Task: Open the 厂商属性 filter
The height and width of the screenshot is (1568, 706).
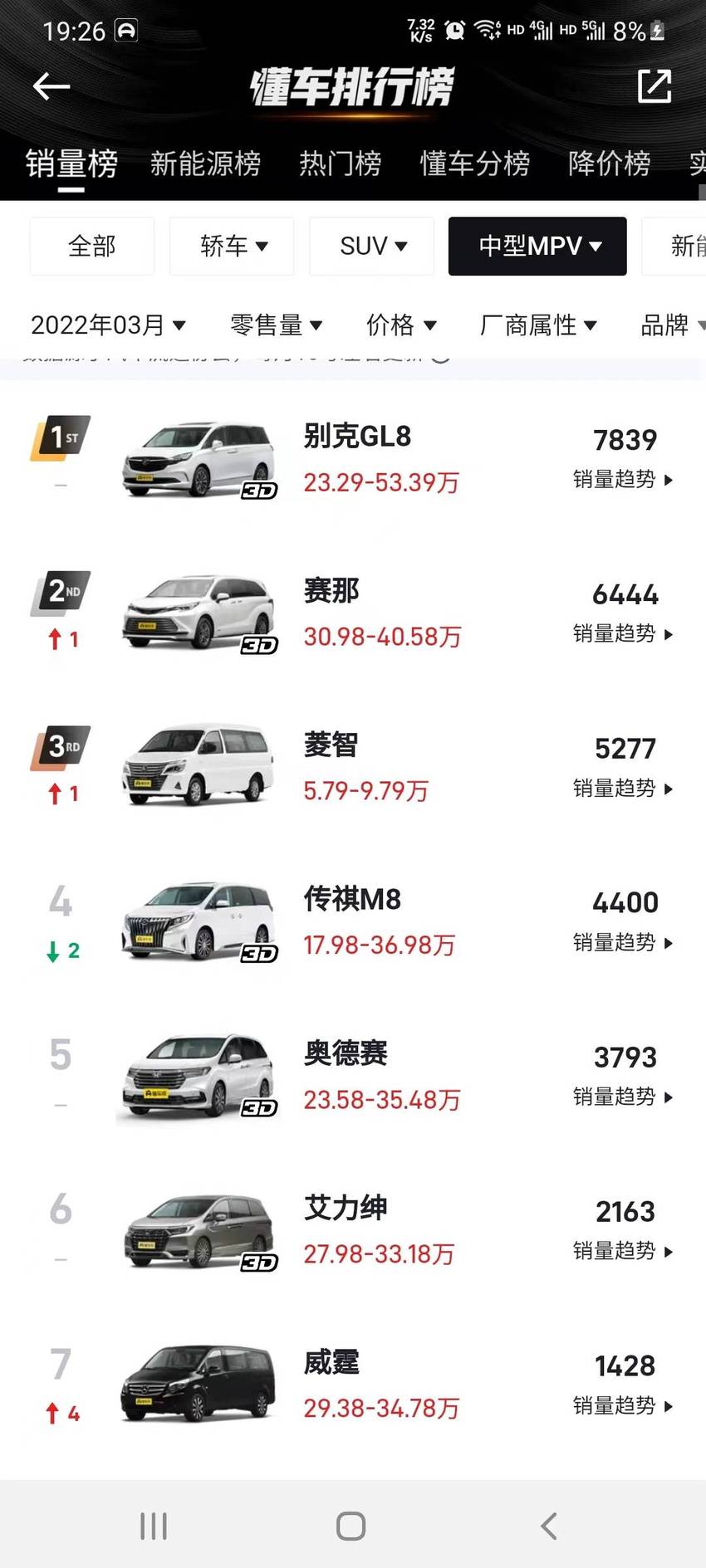Action: [x=538, y=325]
